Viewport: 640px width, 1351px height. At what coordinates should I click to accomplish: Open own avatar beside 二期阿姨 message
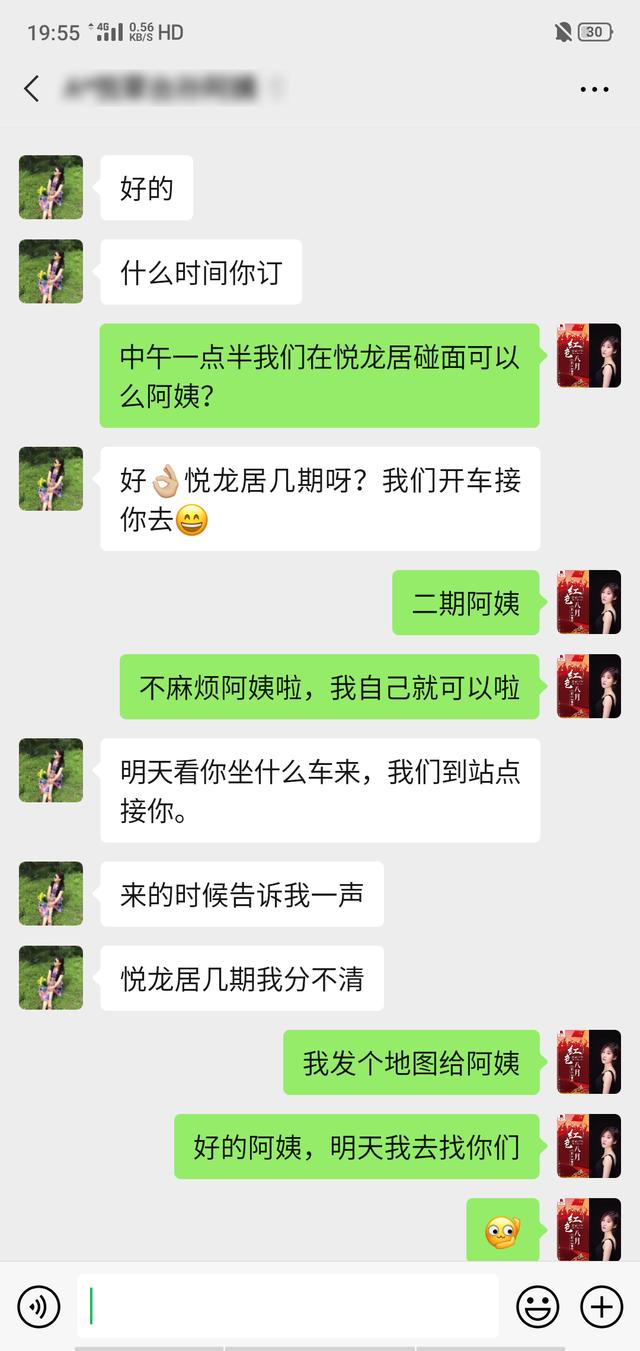[x=589, y=602]
